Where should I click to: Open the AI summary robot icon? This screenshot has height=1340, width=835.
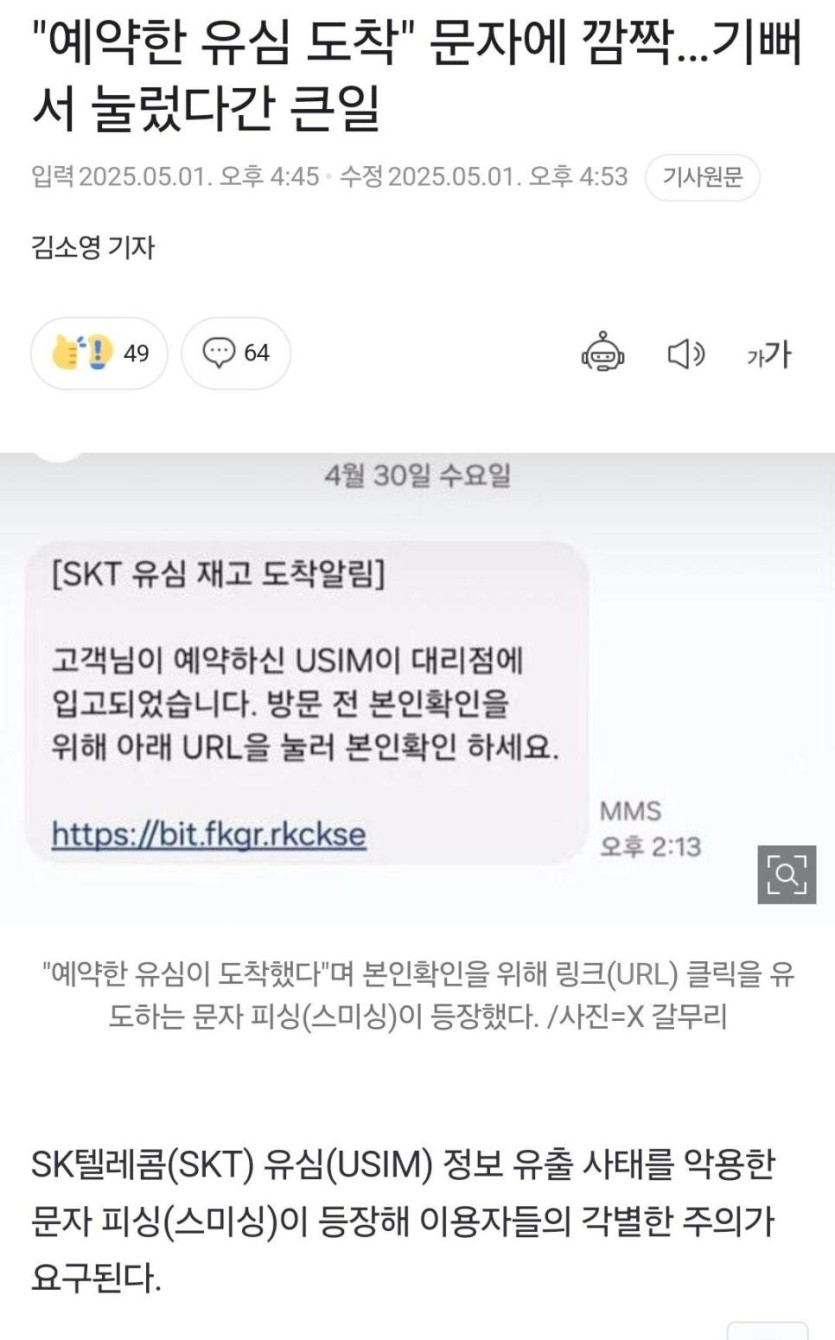tap(603, 354)
